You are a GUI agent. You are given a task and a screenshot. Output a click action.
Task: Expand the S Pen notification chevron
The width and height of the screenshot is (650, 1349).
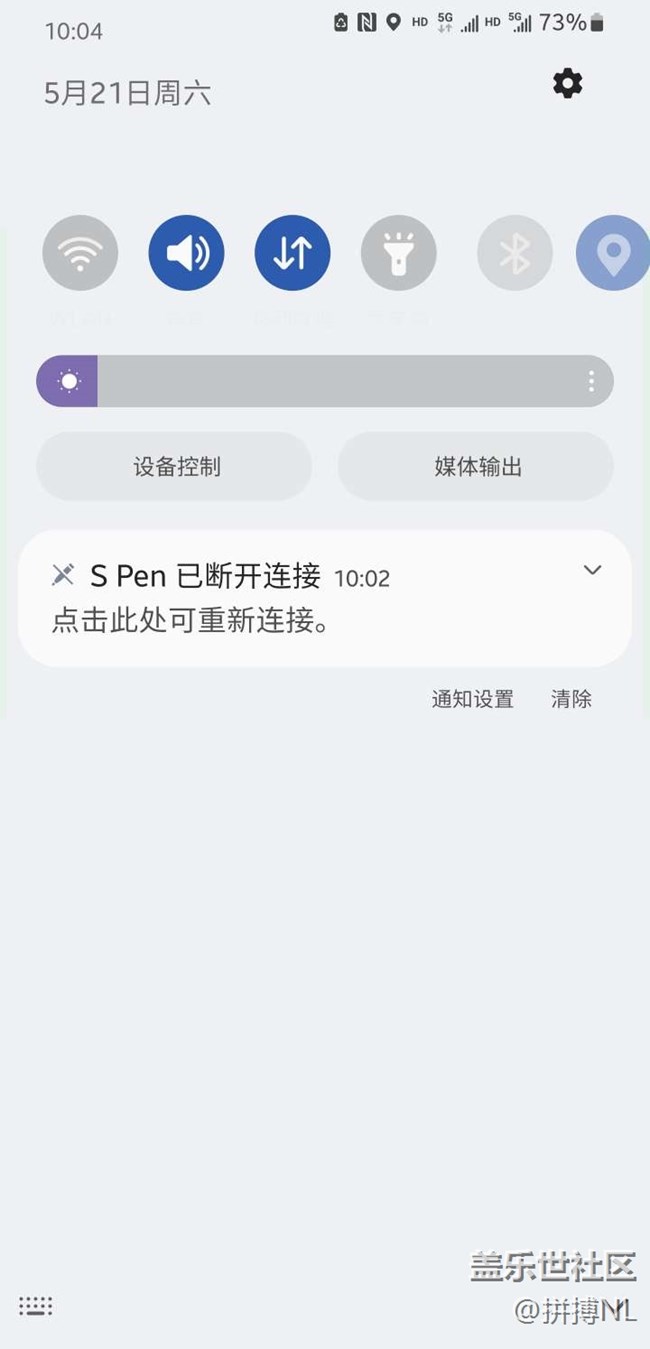coord(592,570)
